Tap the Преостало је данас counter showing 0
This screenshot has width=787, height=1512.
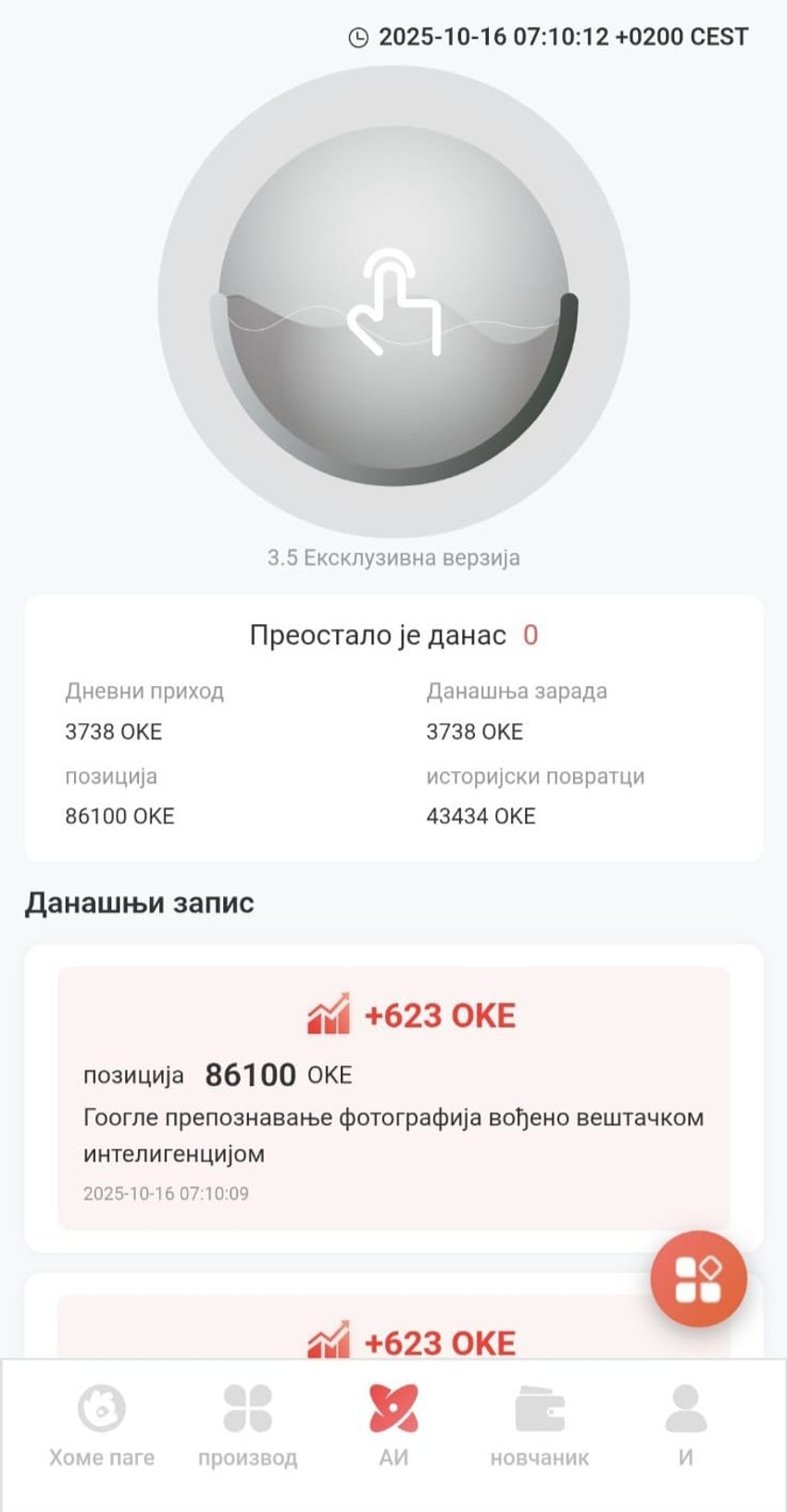[393, 634]
